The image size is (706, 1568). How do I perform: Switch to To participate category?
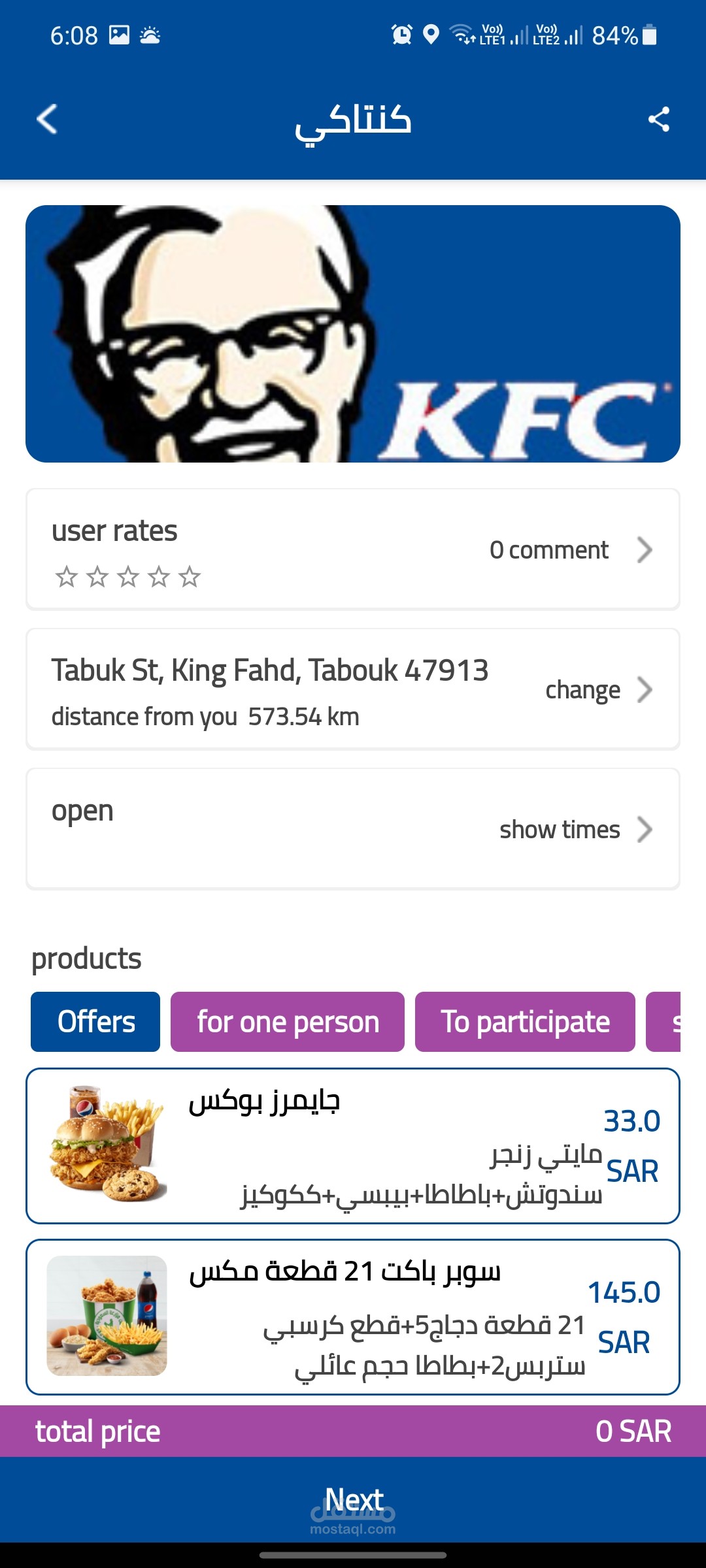coord(525,1022)
